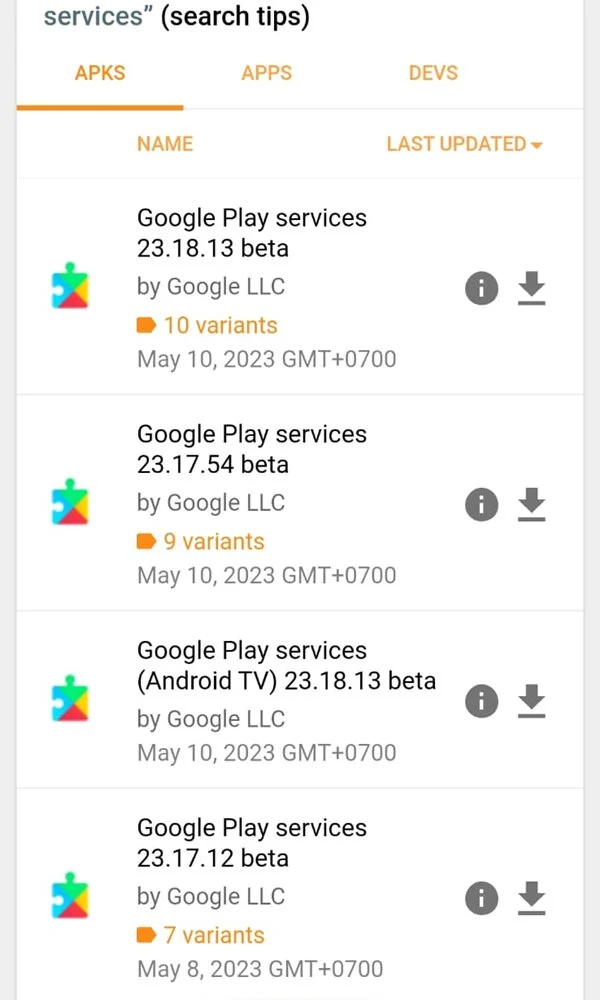The image size is (600, 1000).
Task: Select the APKS tab
Action: tap(100, 73)
